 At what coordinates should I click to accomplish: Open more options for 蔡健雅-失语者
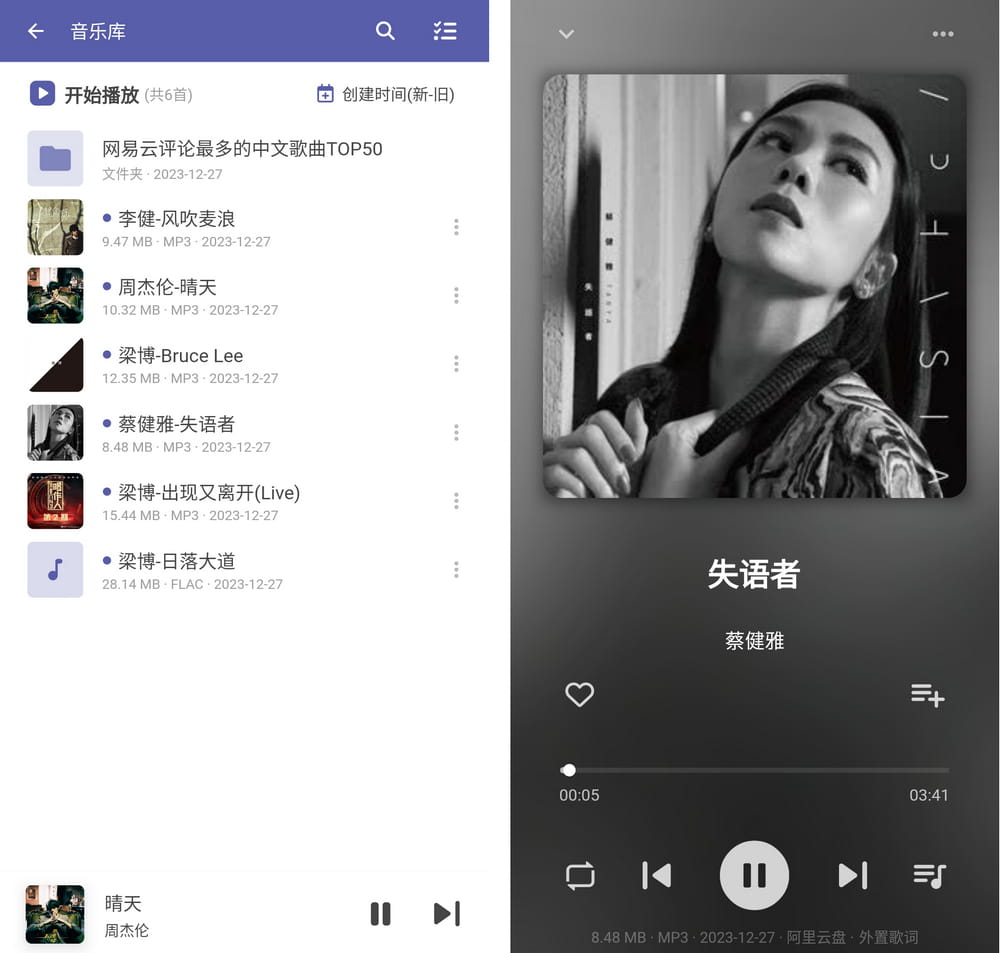tap(456, 432)
